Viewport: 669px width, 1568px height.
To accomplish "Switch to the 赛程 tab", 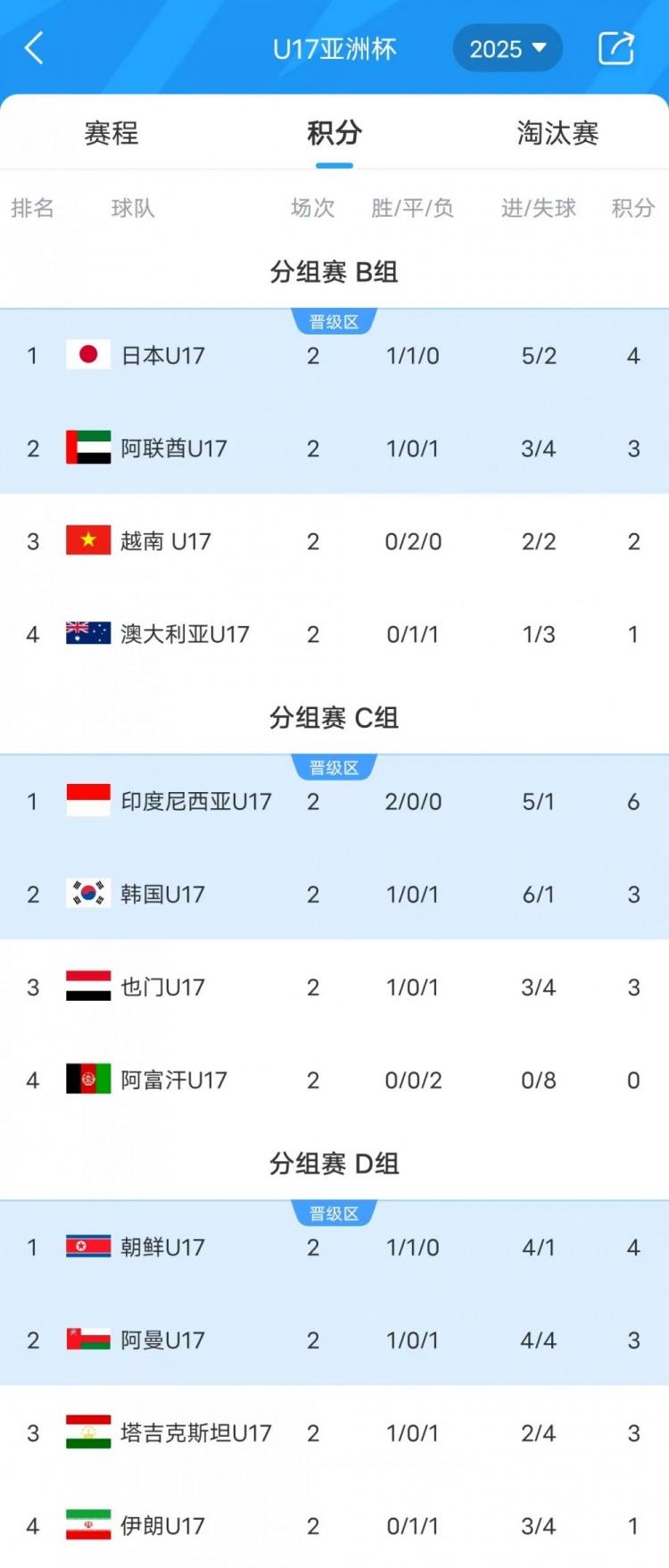I will (x=111, y=134).
